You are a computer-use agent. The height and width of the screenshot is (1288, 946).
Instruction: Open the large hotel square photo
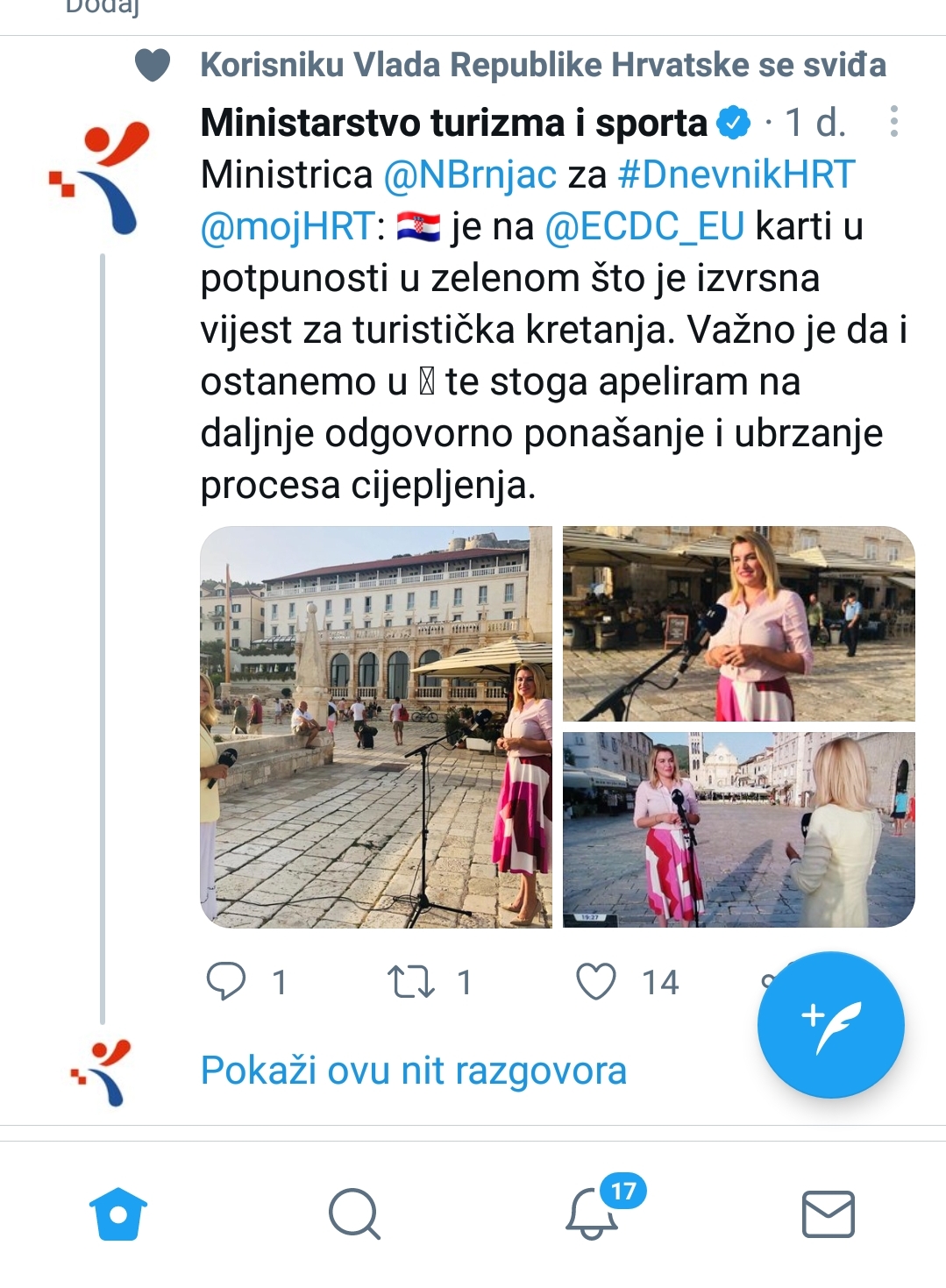click(376, 727)
